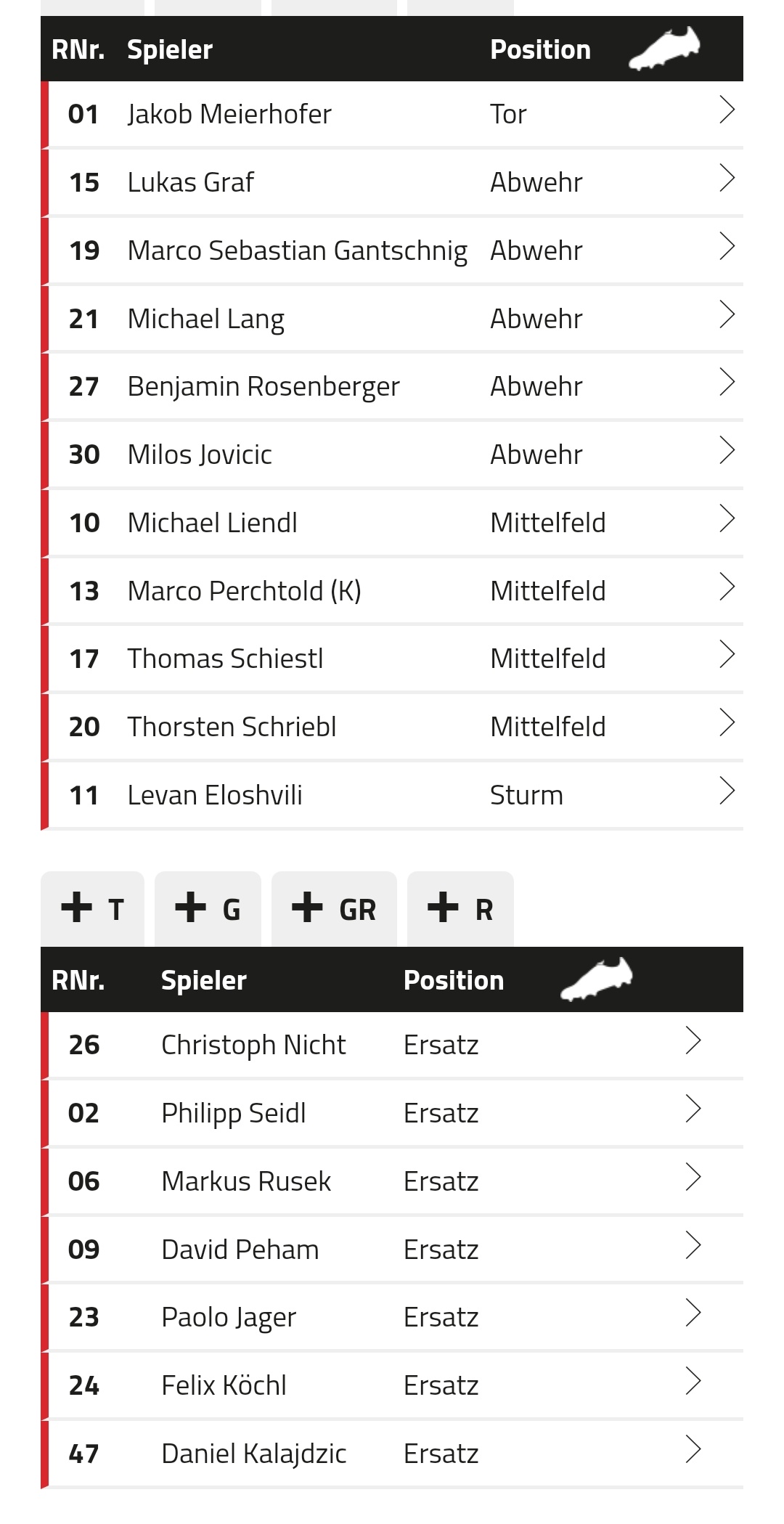Open Michael Lang's entry
Image resolution: width=784 pixels, height=1524 pixels.
[392, 319]
